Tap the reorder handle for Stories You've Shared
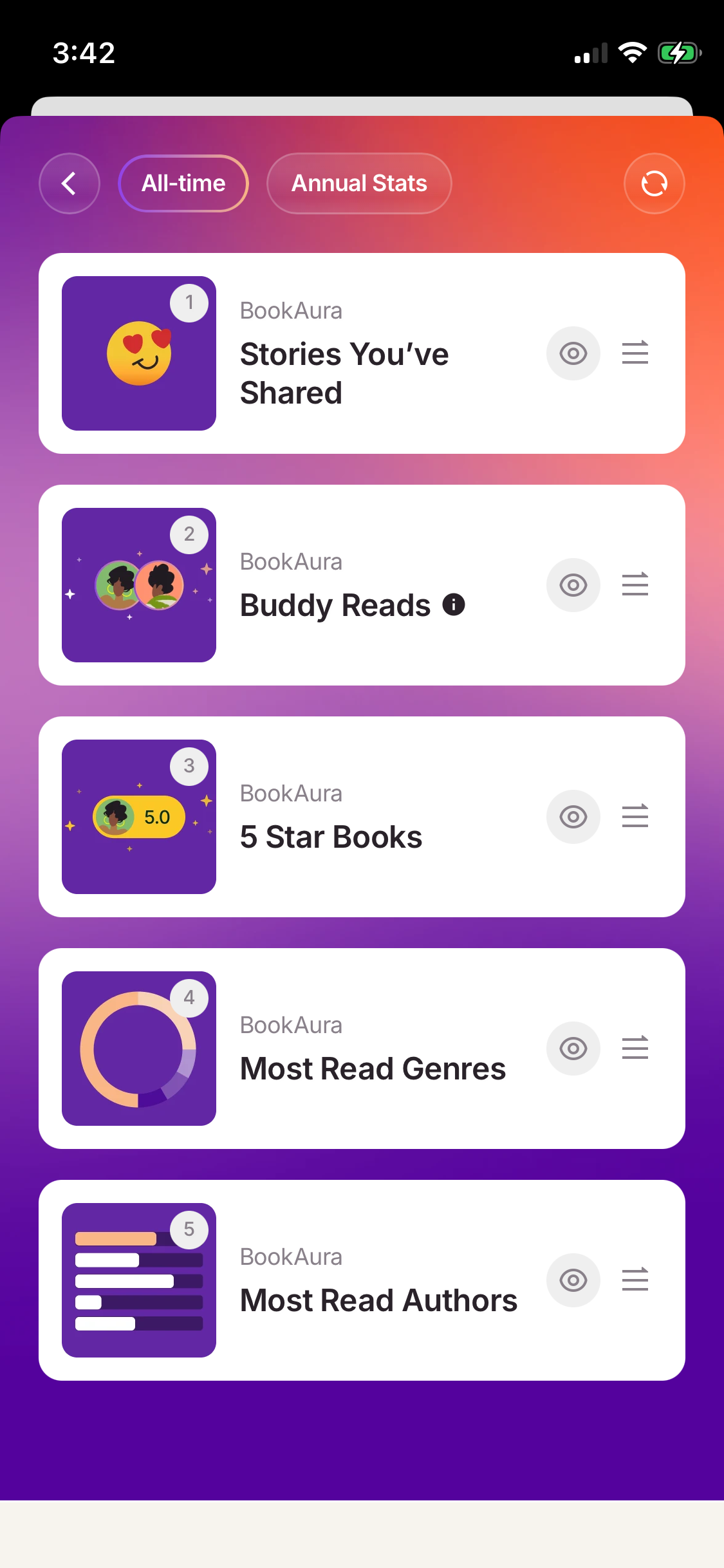724x1568 pixels. [635, 353]
